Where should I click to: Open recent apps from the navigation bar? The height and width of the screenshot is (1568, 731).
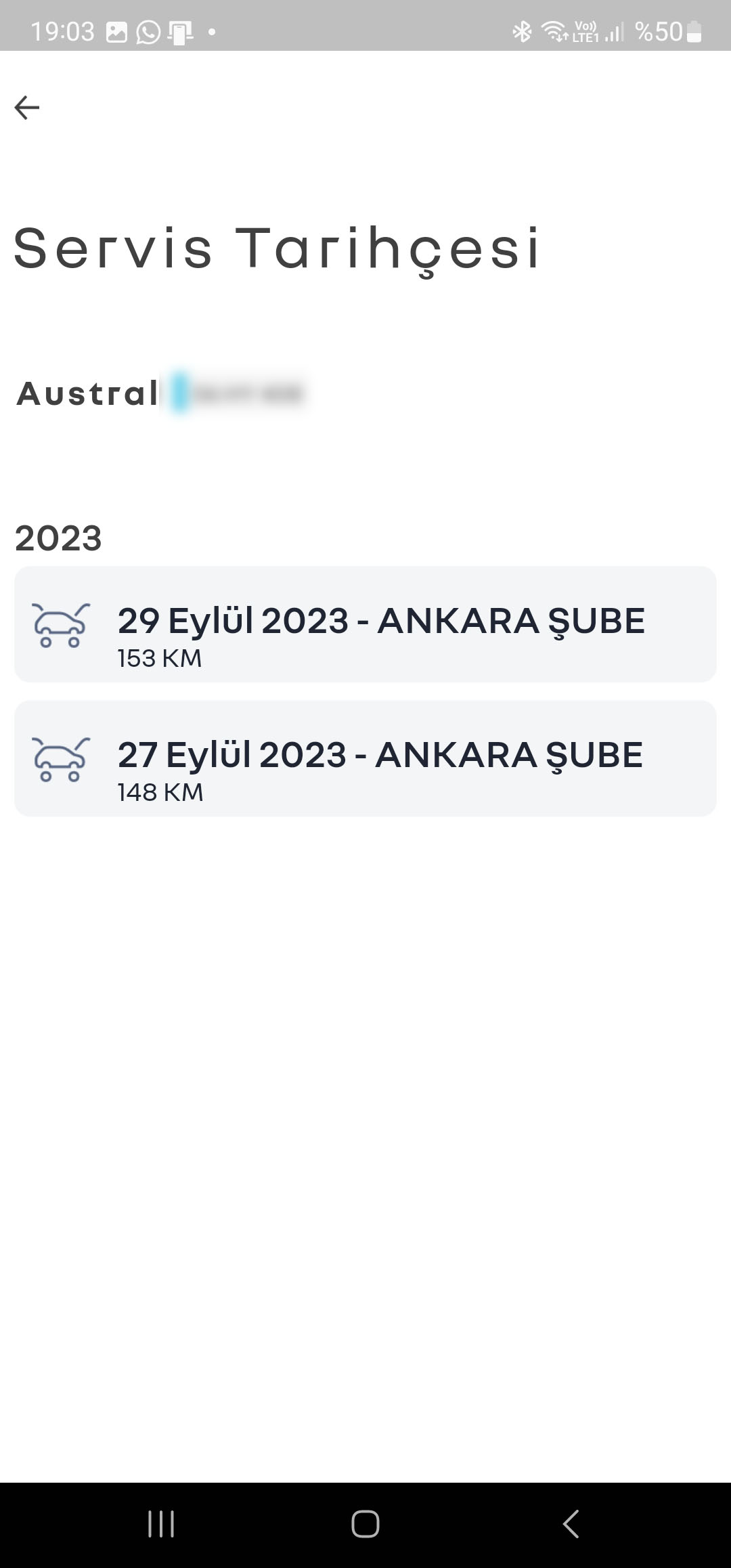[x=161, y=1524]
